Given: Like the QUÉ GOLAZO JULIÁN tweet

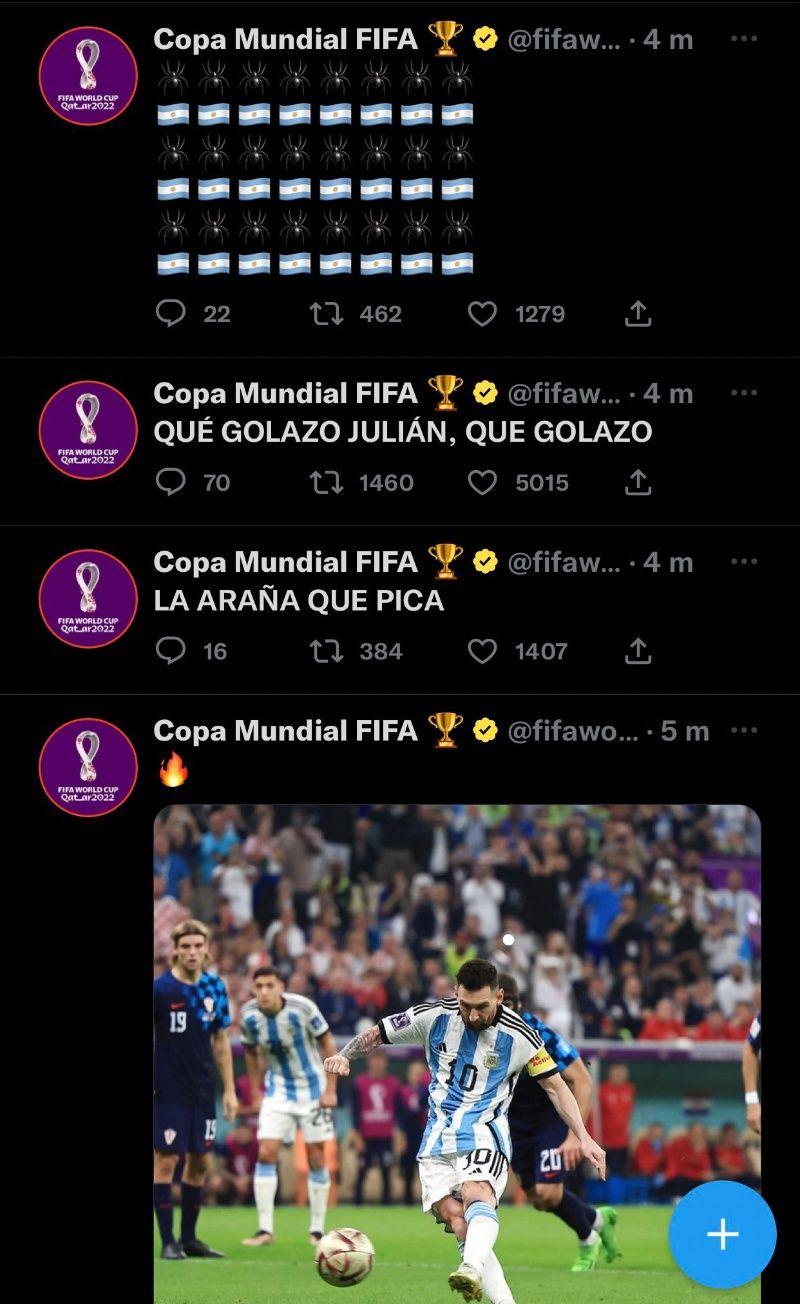Looking at the screenshot, I should tap(483, 483).
